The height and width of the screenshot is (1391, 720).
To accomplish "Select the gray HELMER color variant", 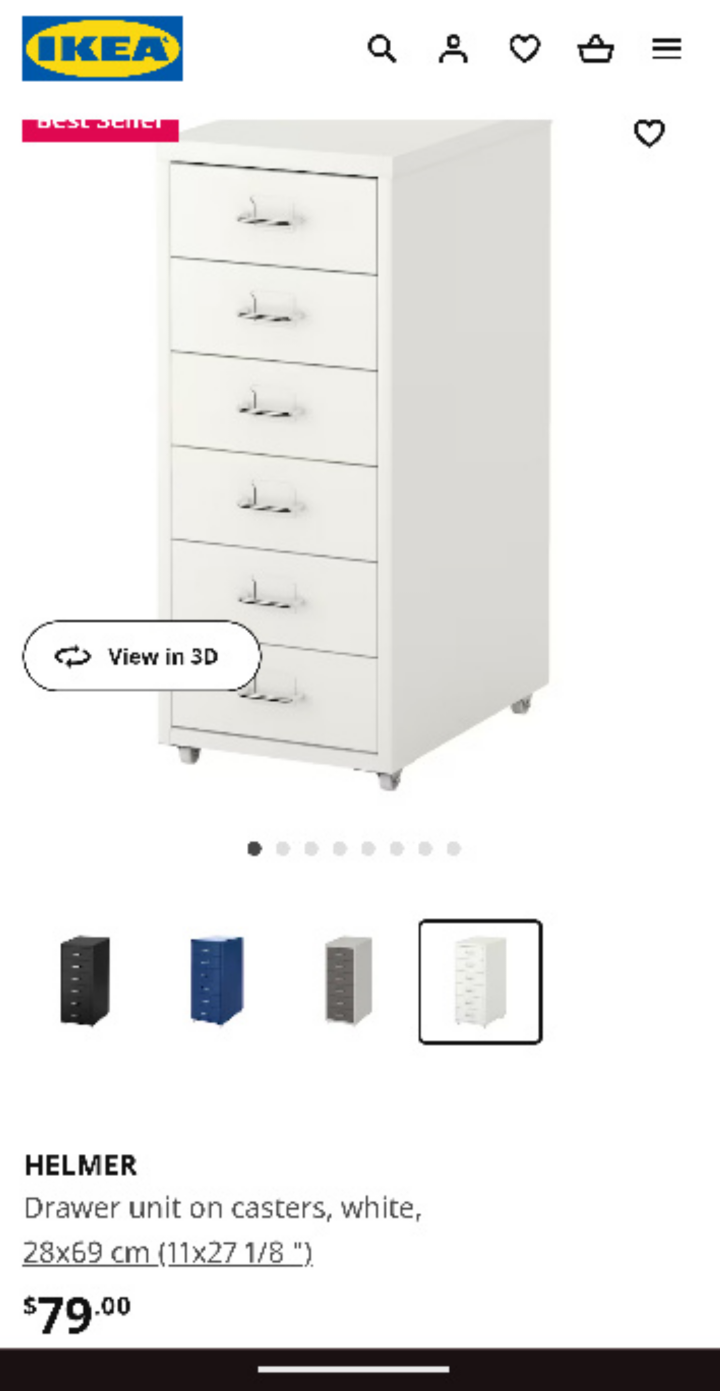I will pos(349,981).
